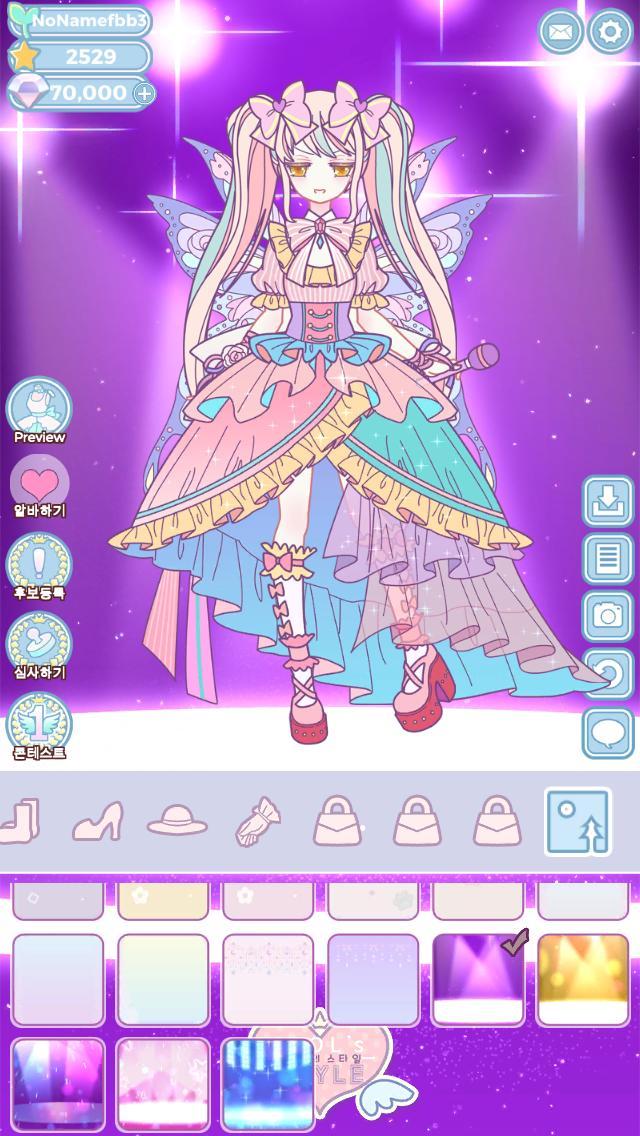
Task: Switch to high heel shoes category
Action: point(98,821)
